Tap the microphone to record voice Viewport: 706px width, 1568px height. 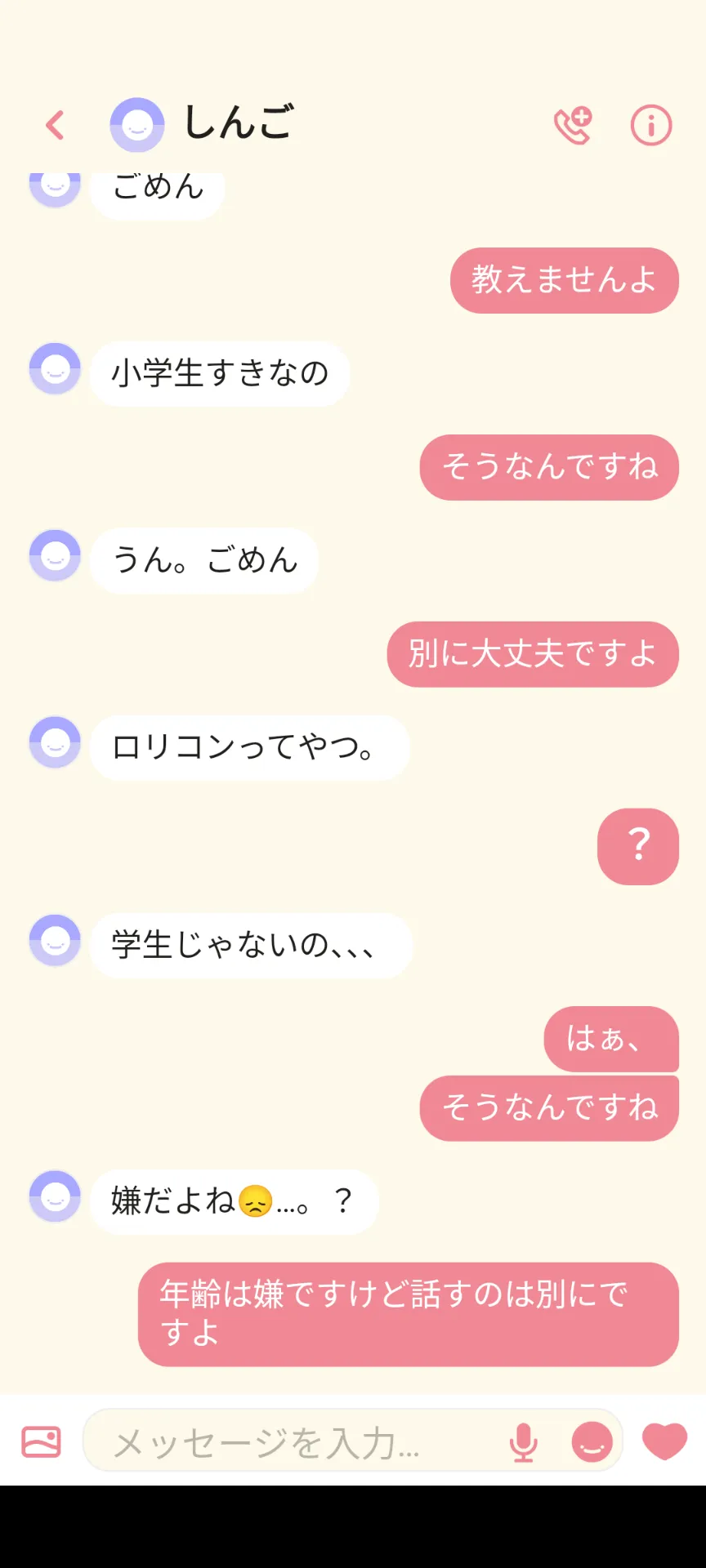coord(523,1441)
